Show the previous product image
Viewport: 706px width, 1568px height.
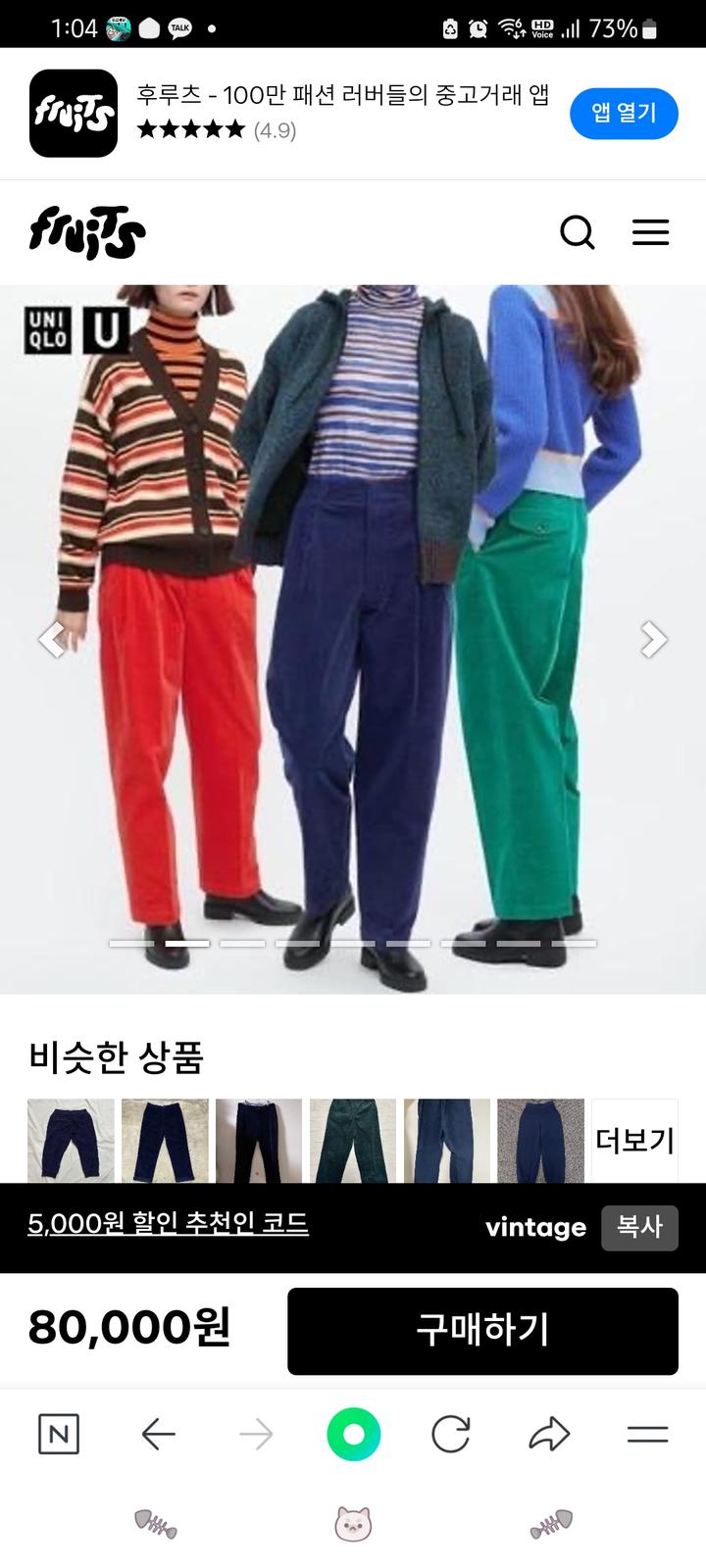[52, 639]
